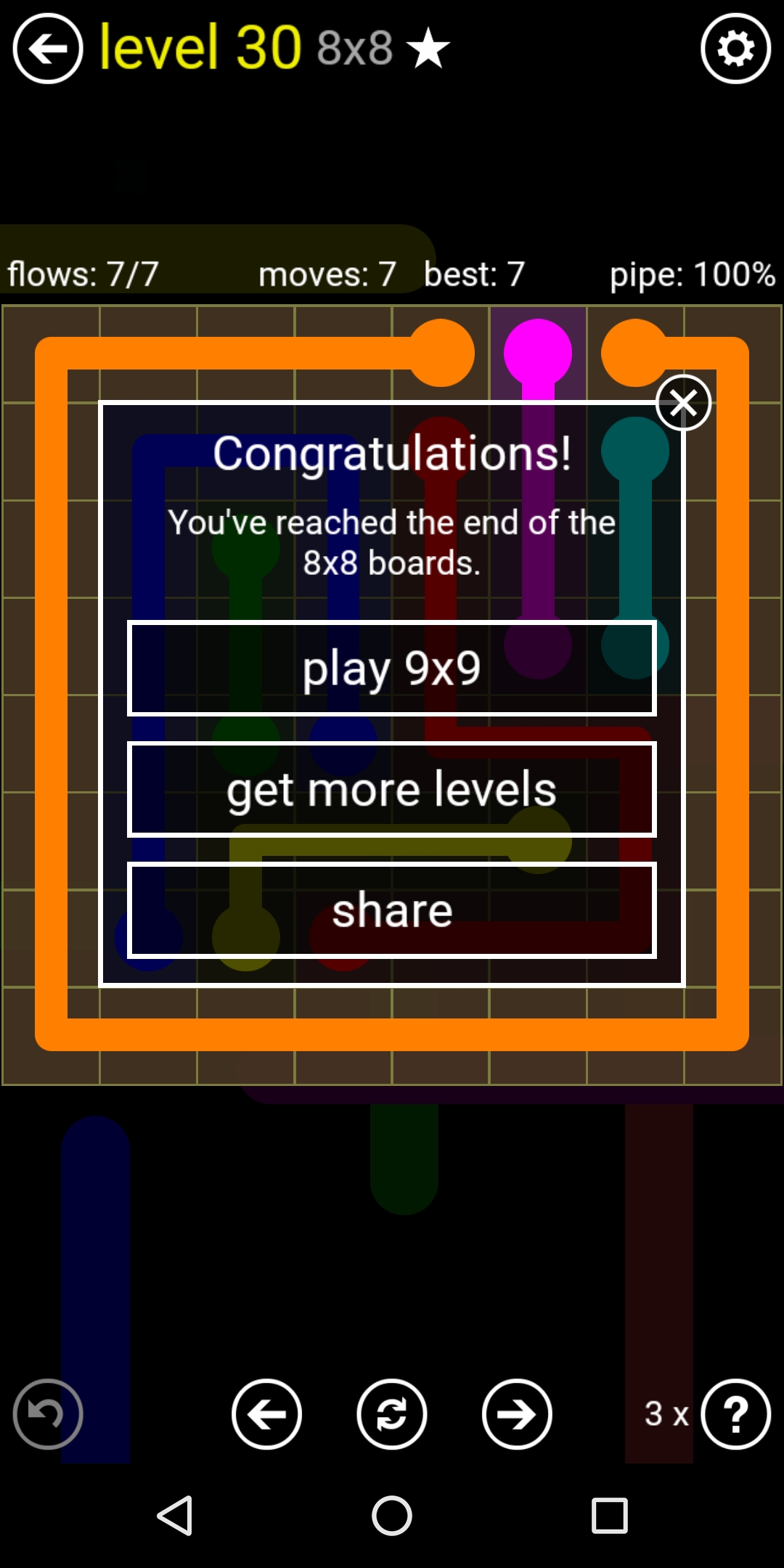Go to the previous level
This screenshot has width=784, height=1568.
coord(266,1414)
